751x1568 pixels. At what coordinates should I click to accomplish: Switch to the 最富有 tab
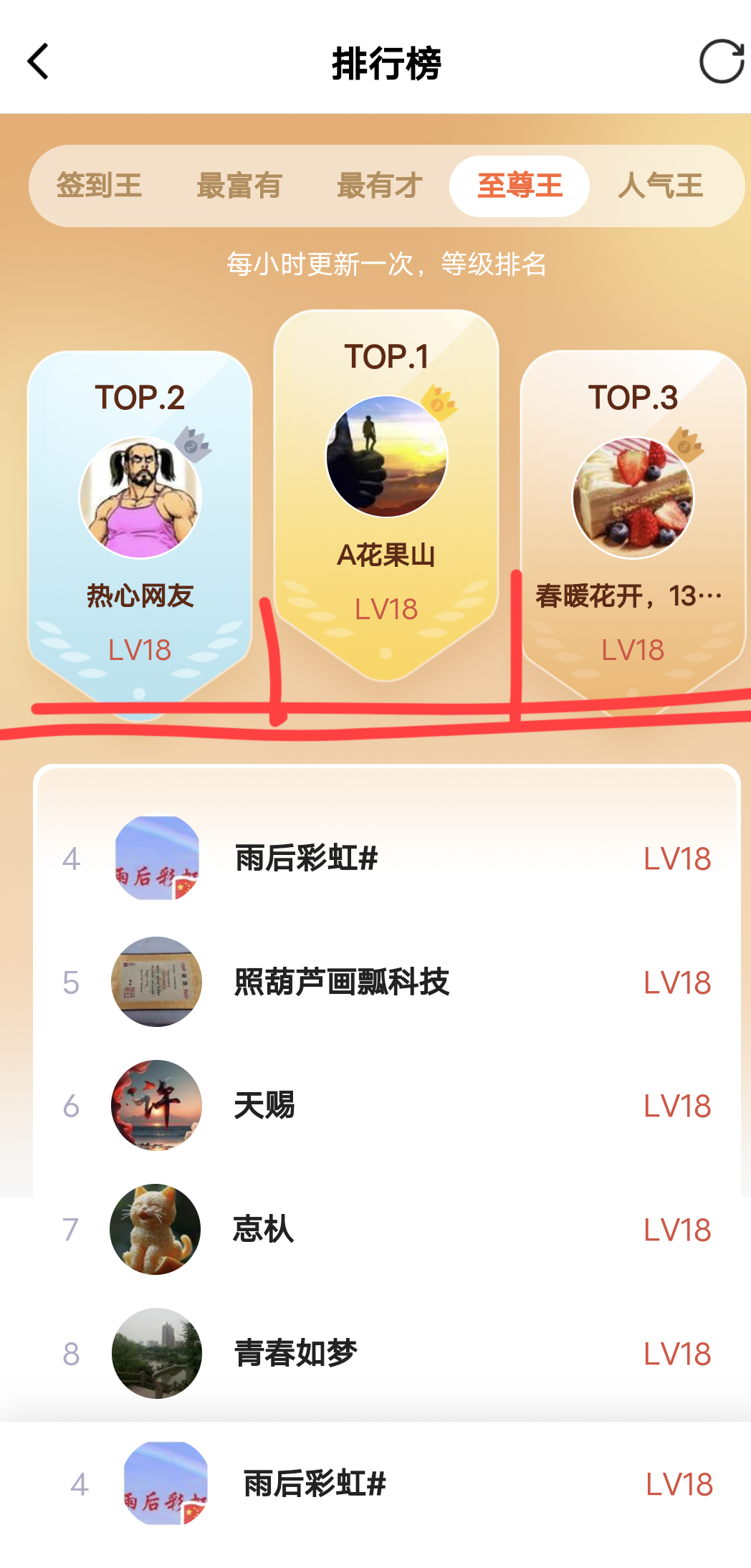click(x=239, y=186)
